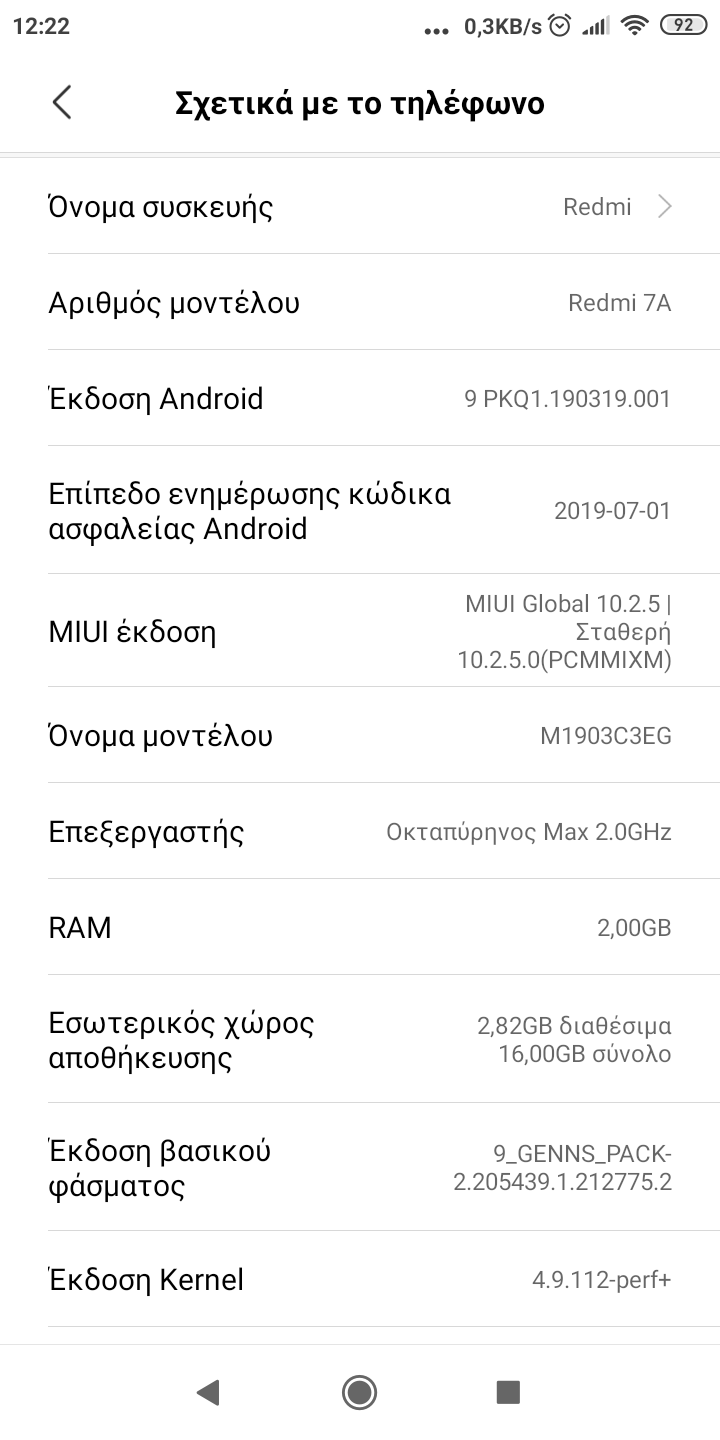The image size is (720, 1440).
Task: Open Εσωτερικός χώρος αποθήκευσης
Action: (360, 1040)
